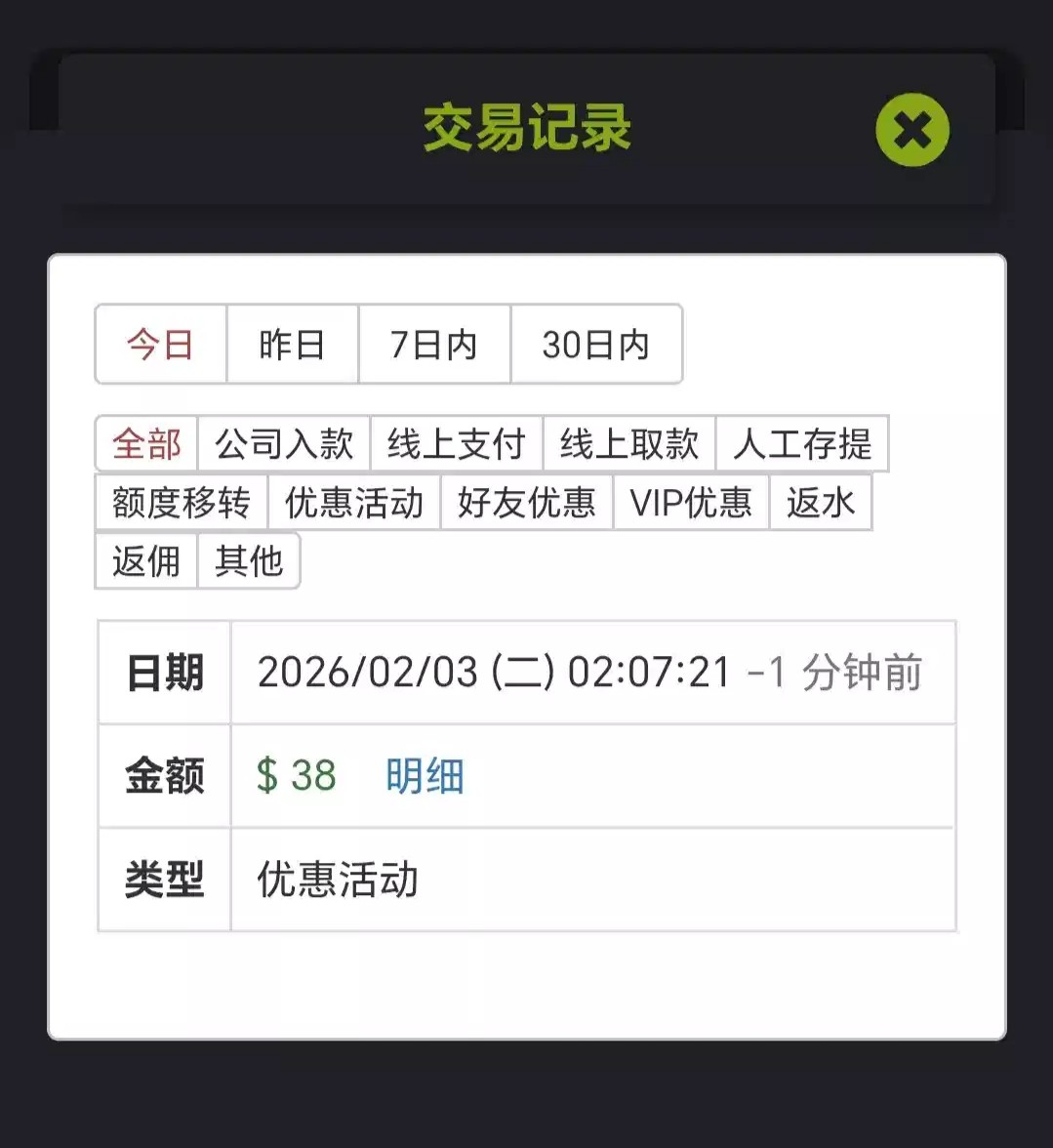Select the 今日 date range

pos(161,345)
